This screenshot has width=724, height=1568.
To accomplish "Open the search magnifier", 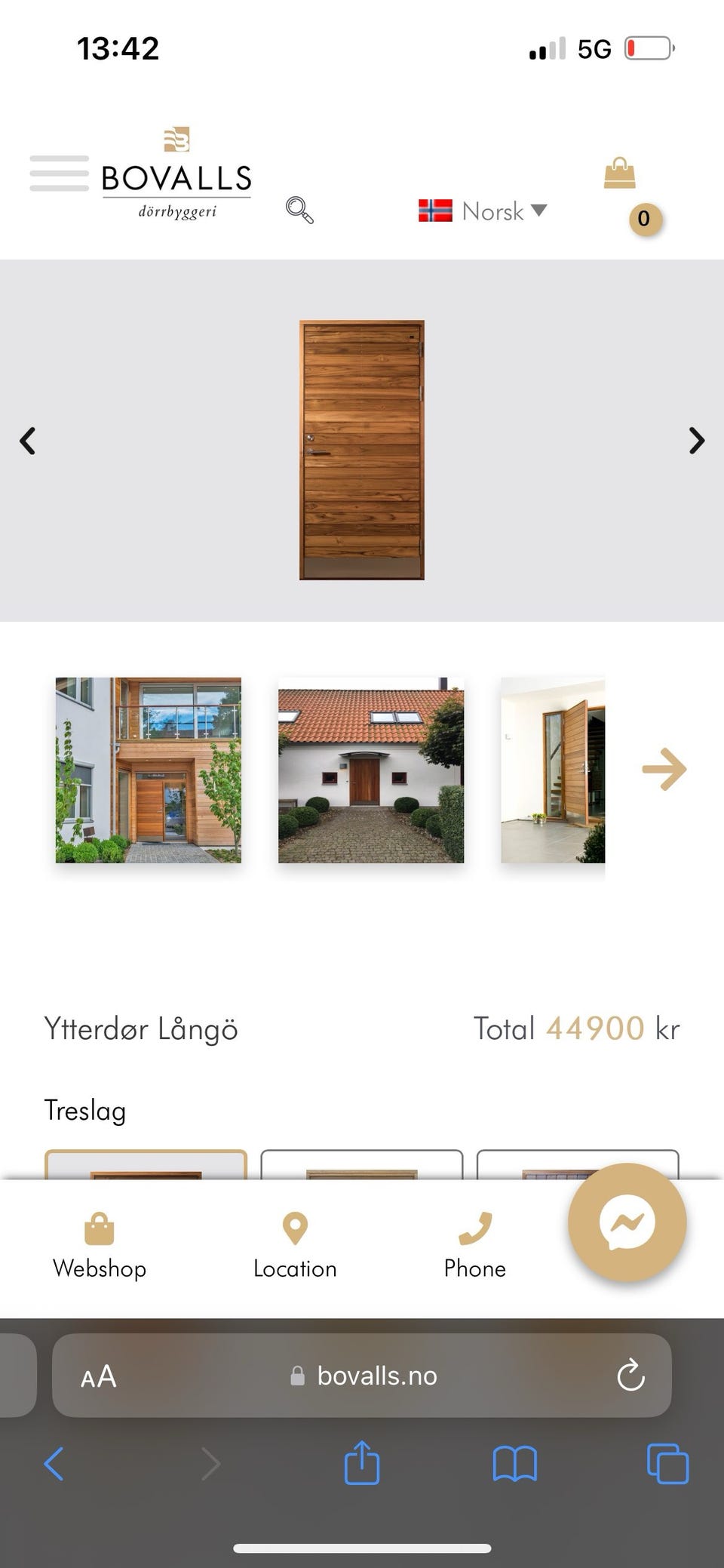I will pos(299,211).
